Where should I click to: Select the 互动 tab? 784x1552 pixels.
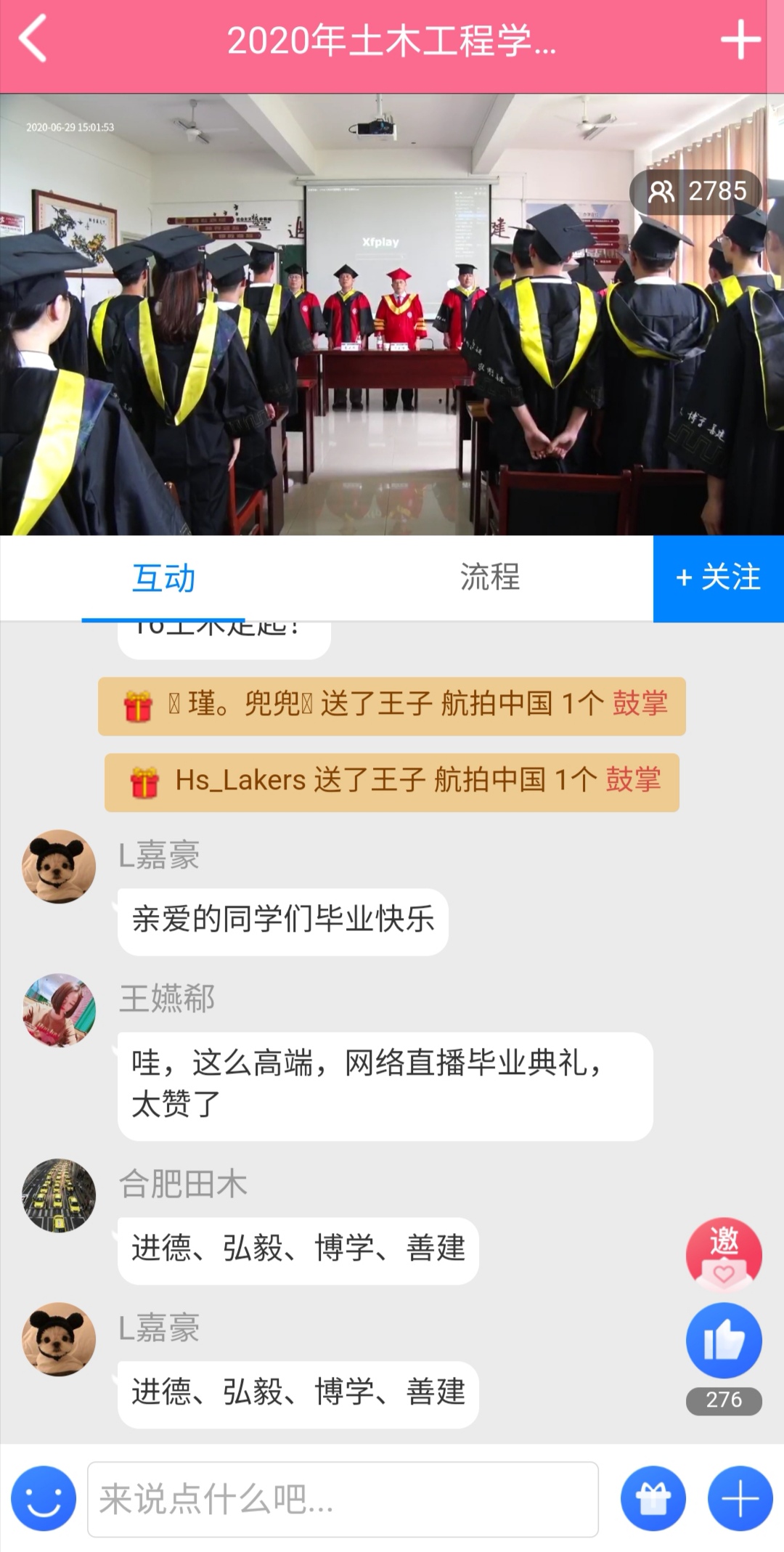tap(163, 578)
